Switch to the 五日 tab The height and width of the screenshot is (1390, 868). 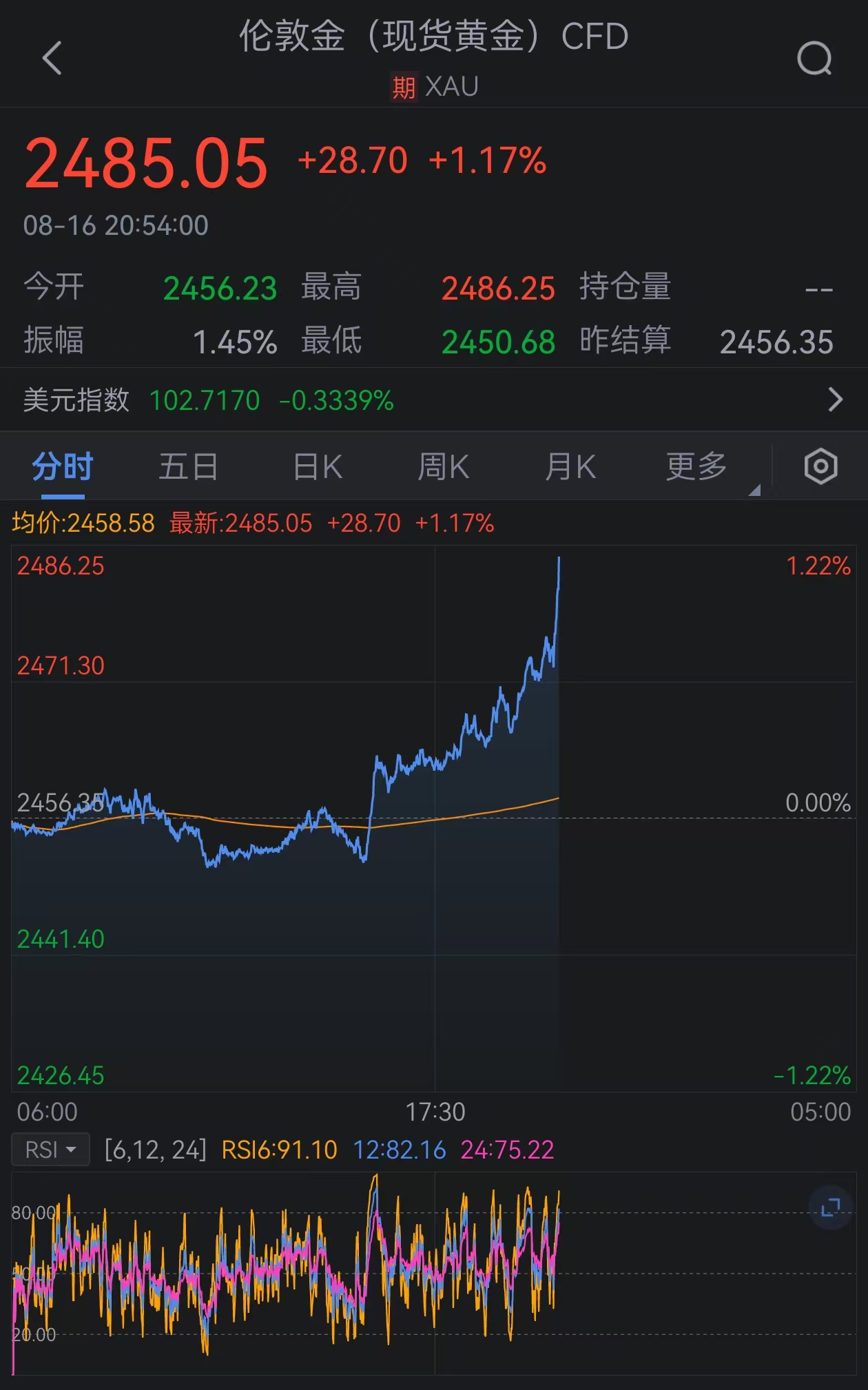[188, 467]
